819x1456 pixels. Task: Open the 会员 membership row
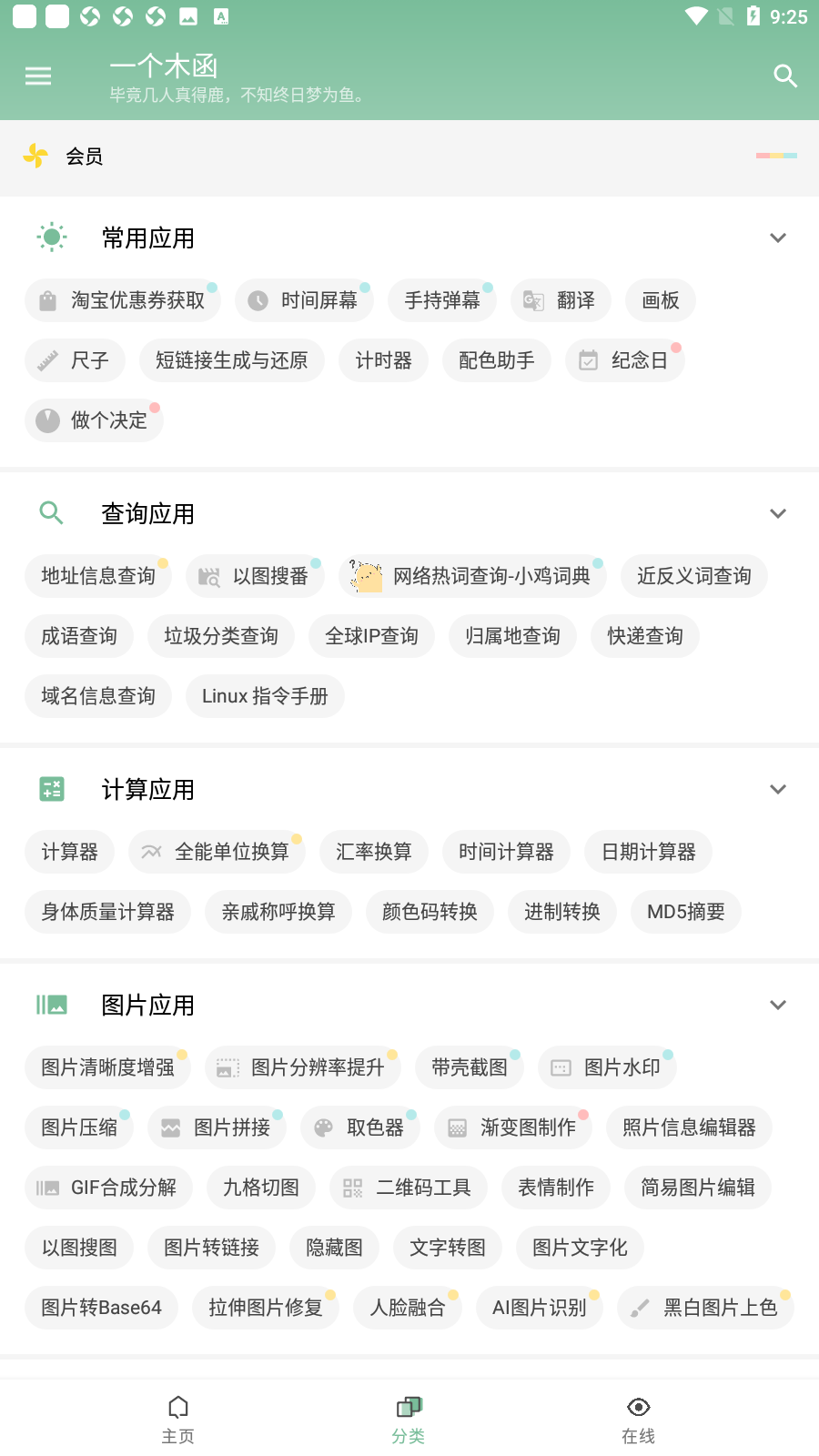pyautogui.click(x=409, y=157)
